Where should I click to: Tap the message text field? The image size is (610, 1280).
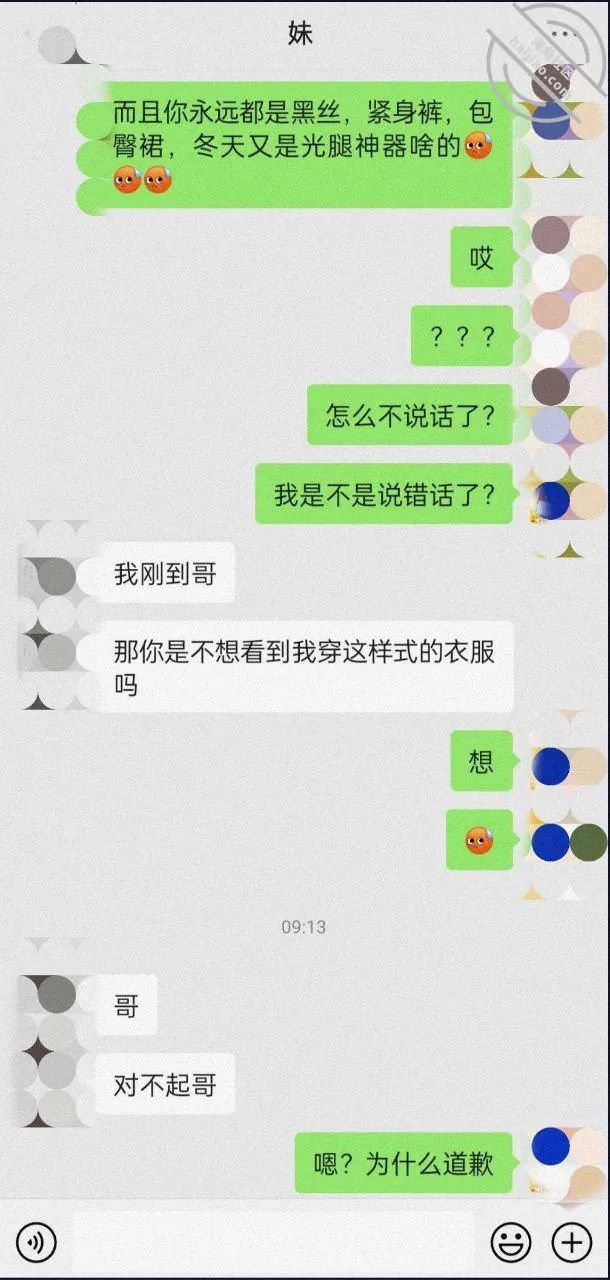tap(273, 1243)
